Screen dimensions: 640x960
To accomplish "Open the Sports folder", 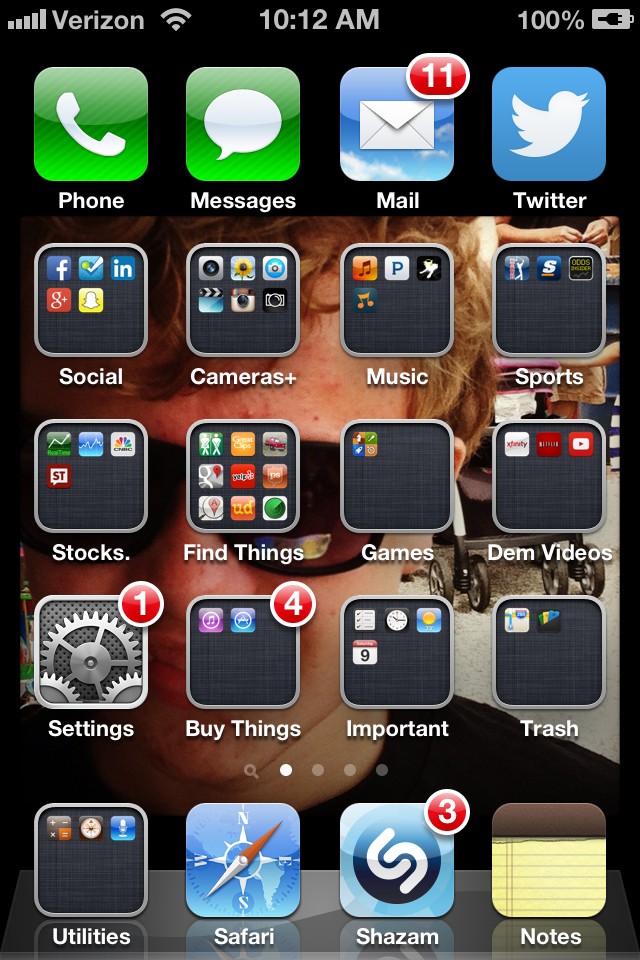I will click(x=549, y=300).
